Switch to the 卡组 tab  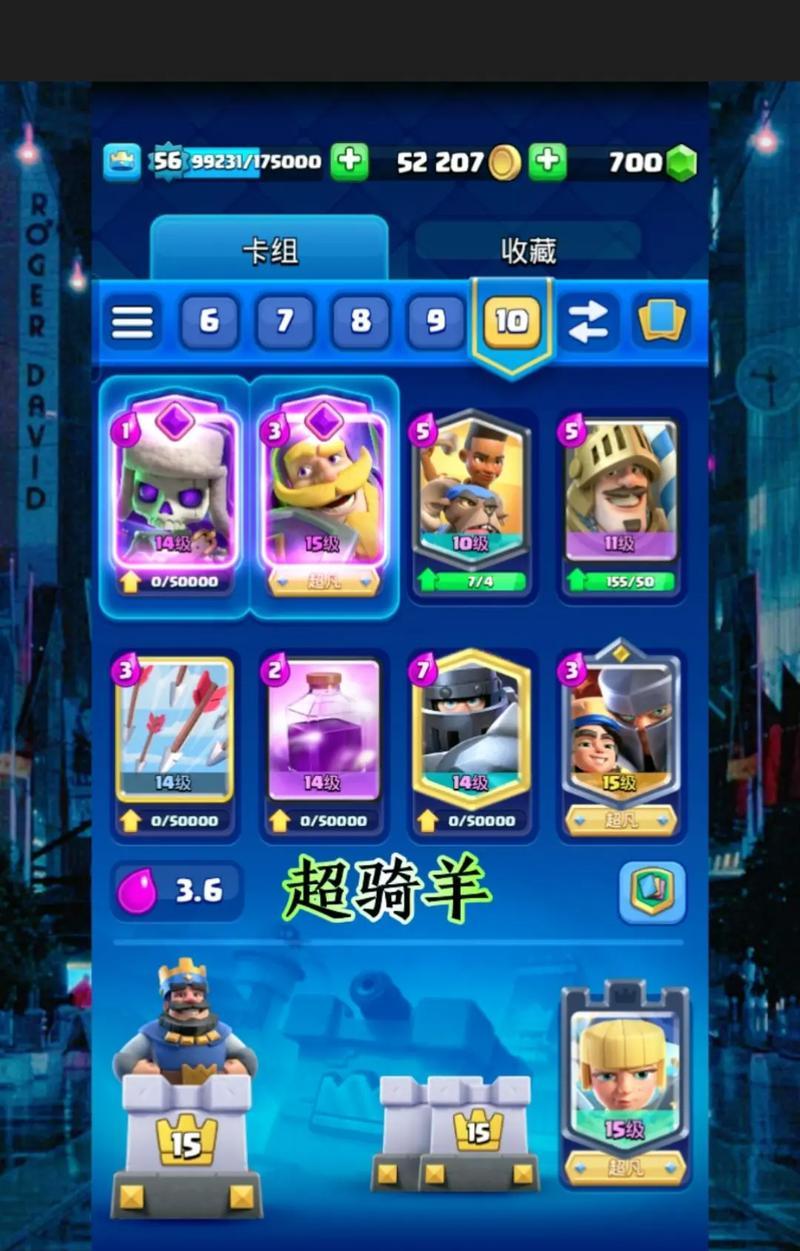270,250
